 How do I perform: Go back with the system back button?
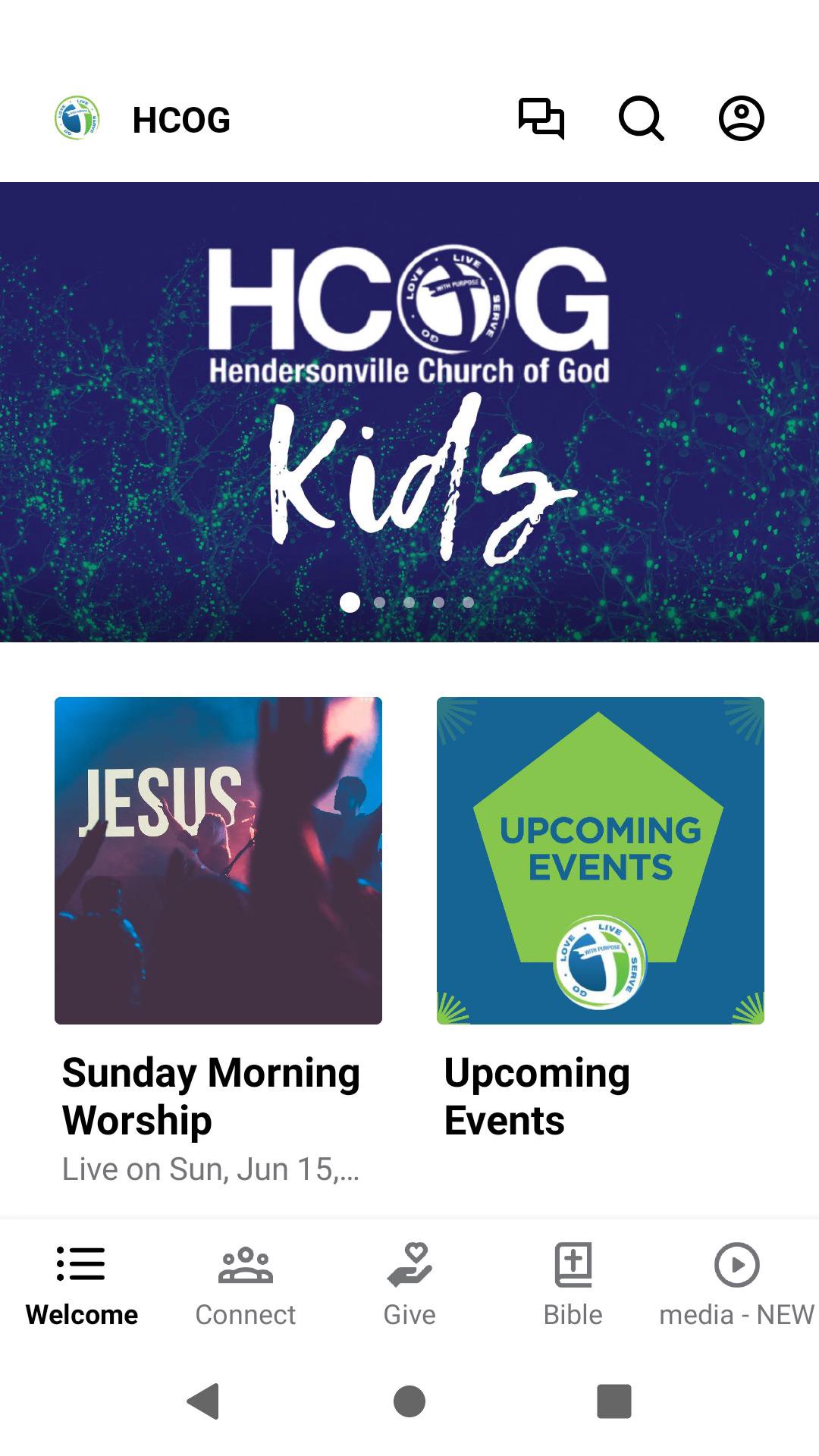click(x=203, y=1401)
